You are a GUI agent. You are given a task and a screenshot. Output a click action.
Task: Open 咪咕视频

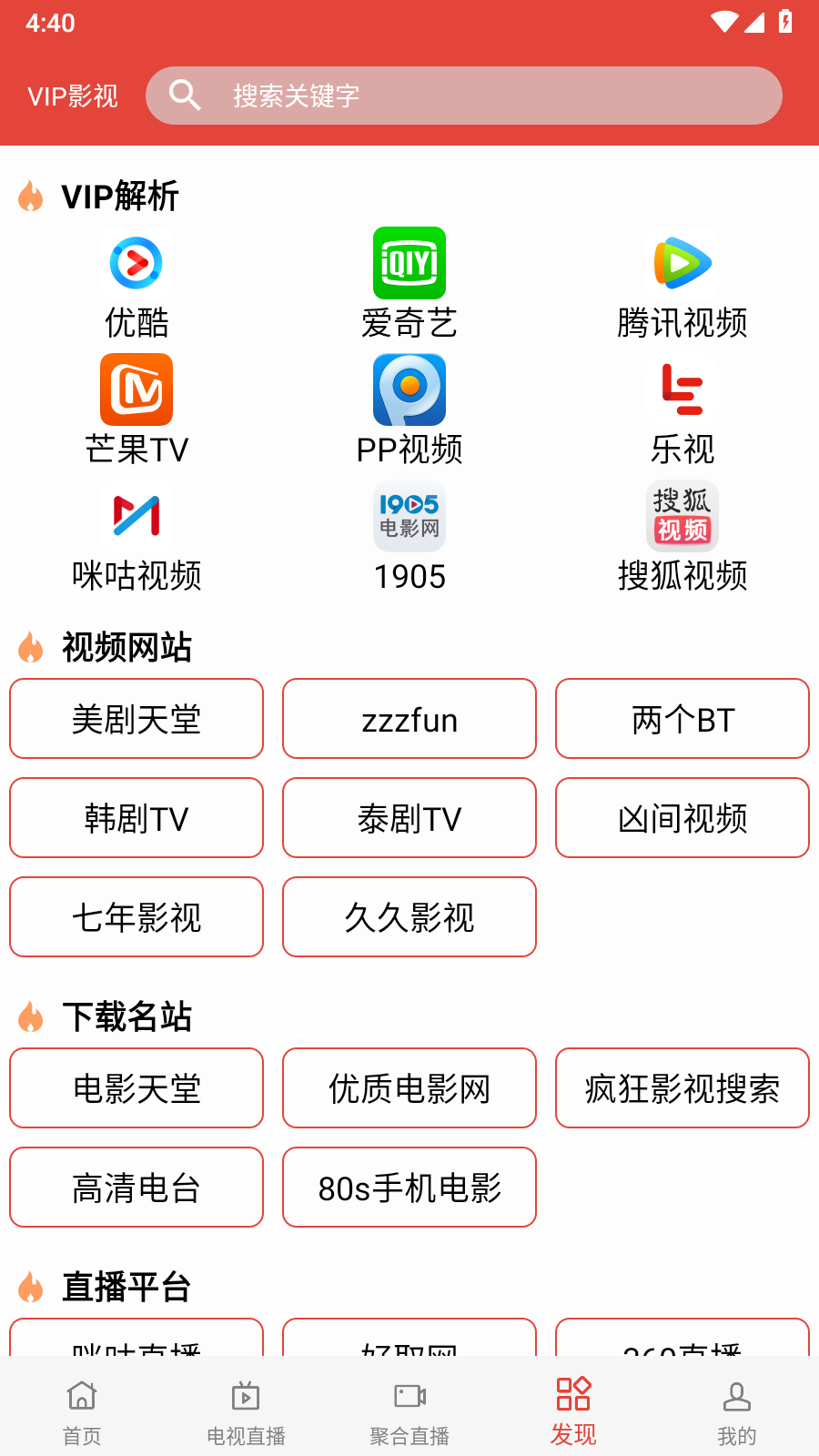pos(136,537)
